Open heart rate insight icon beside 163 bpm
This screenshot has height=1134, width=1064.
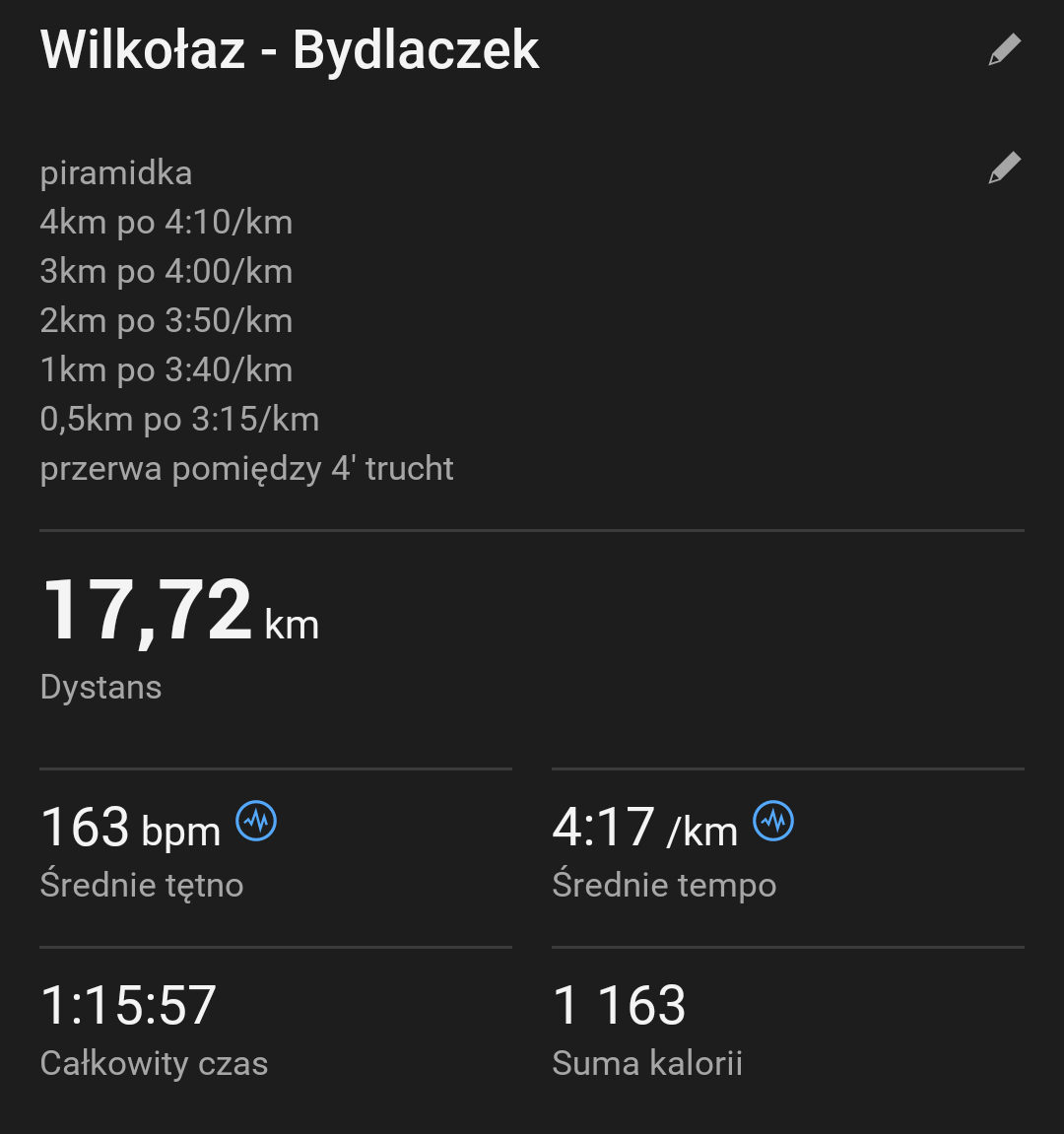pyautogui.click(x=257, y=821)
